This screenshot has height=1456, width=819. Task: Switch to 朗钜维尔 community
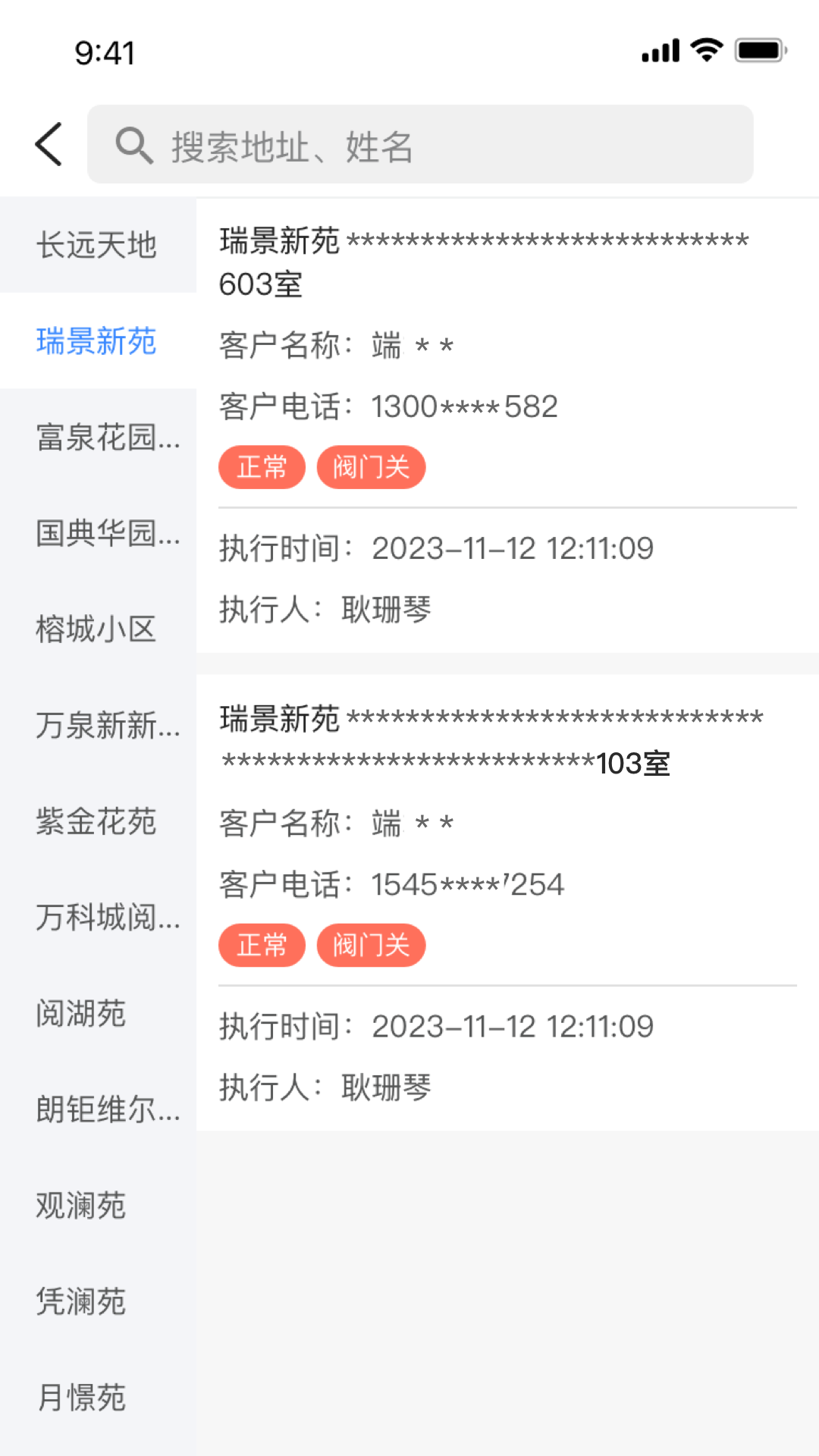pyautogui.click(x=99, y=1110)
